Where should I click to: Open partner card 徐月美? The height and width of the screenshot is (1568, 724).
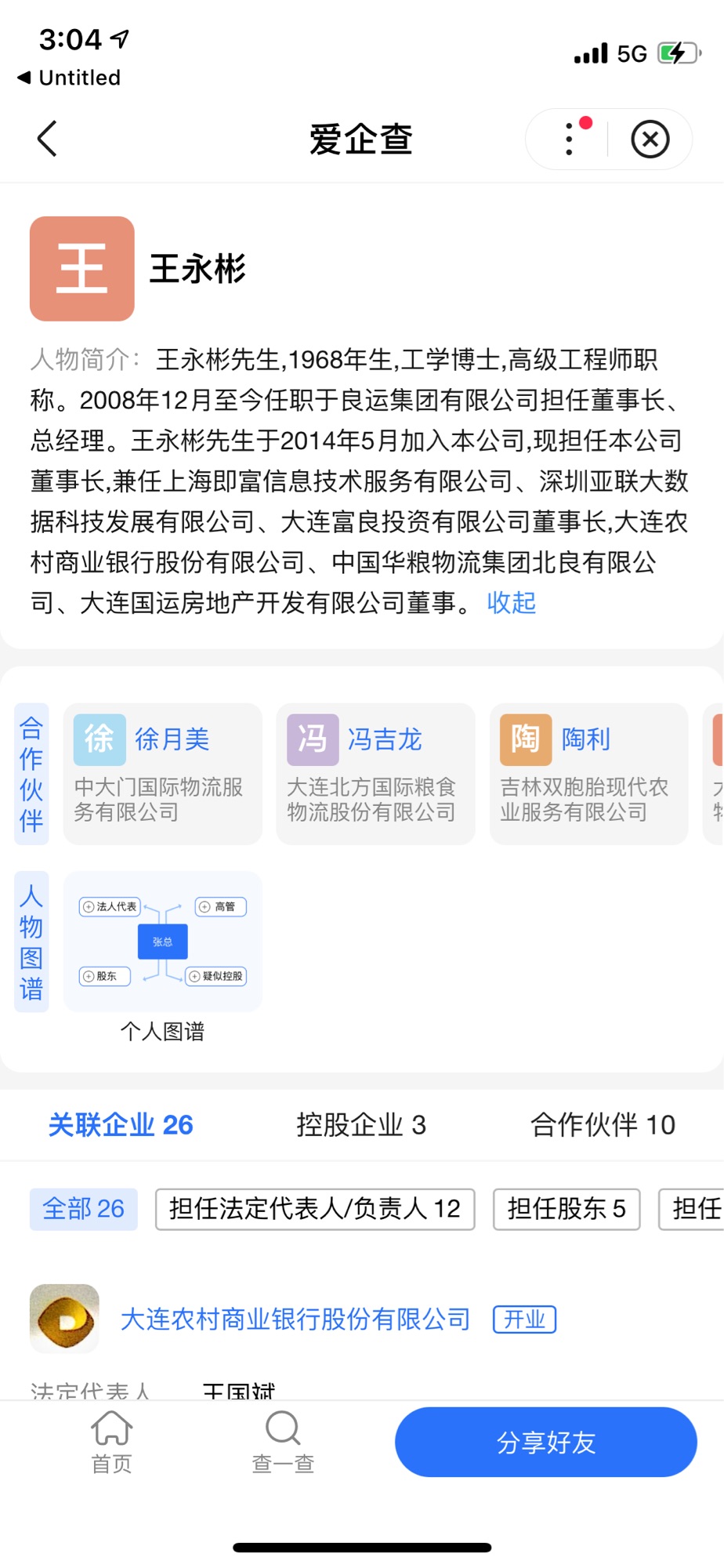[x=163, y=774]
